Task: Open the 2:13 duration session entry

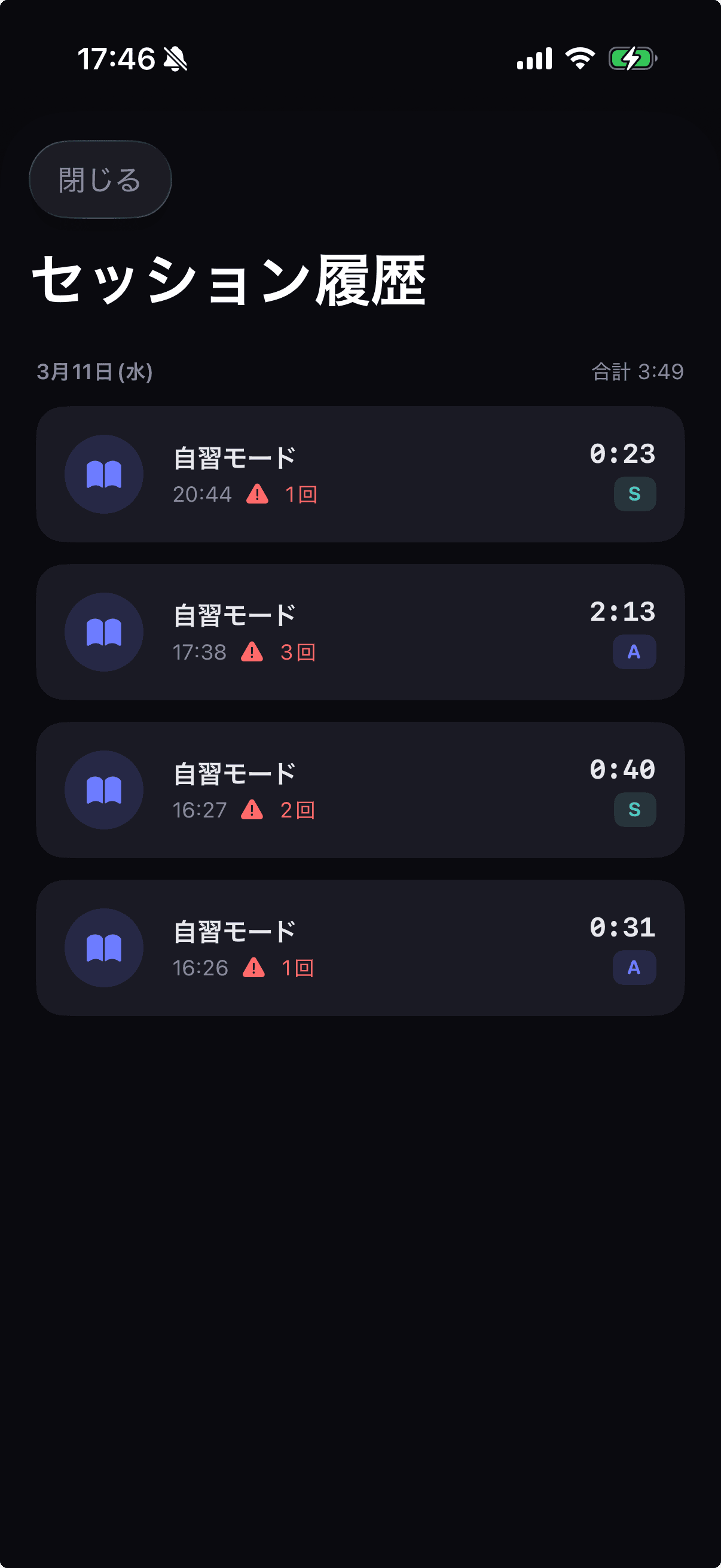Action: pyautogui.click(x=360, y=632)
